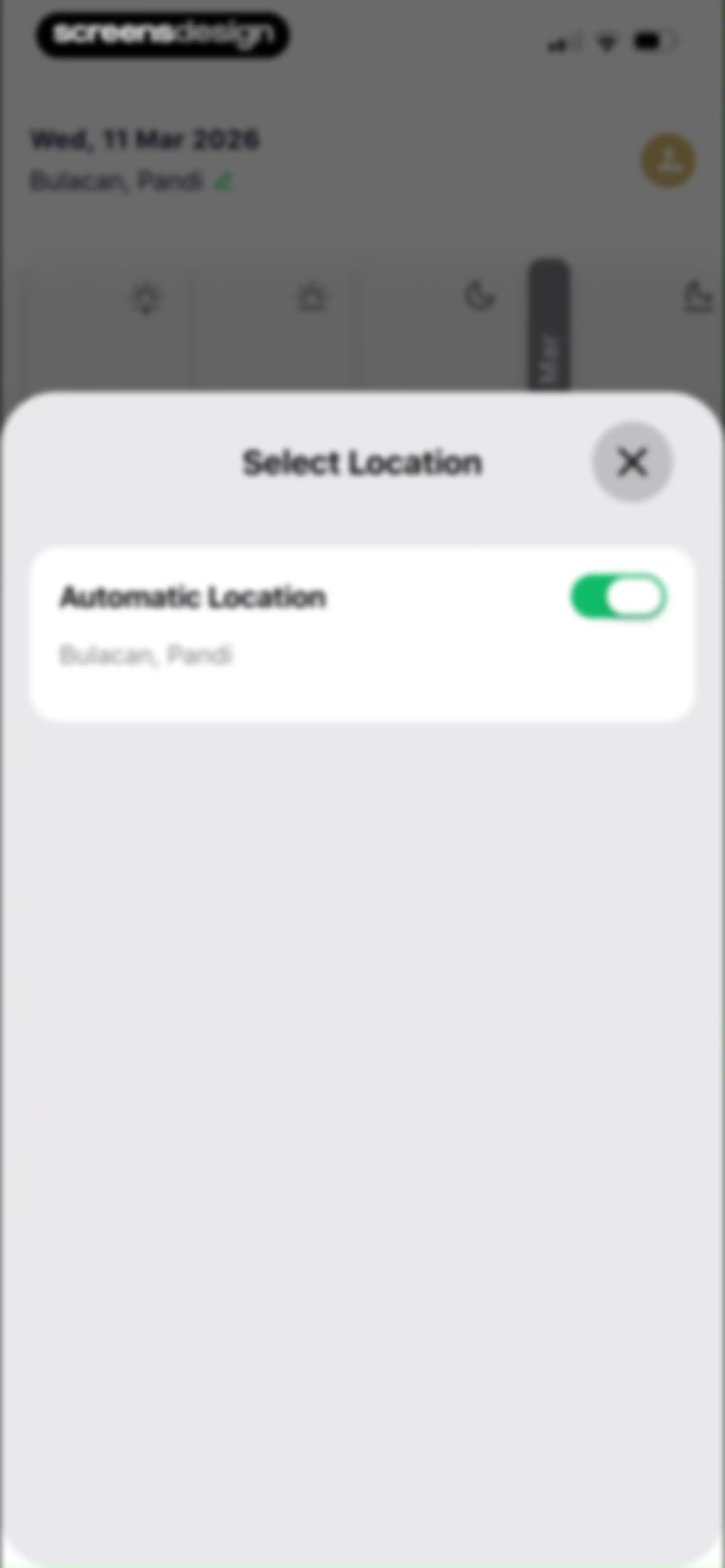
Task: Turn off the Automatic Location switch
Action: coord(619,597)
